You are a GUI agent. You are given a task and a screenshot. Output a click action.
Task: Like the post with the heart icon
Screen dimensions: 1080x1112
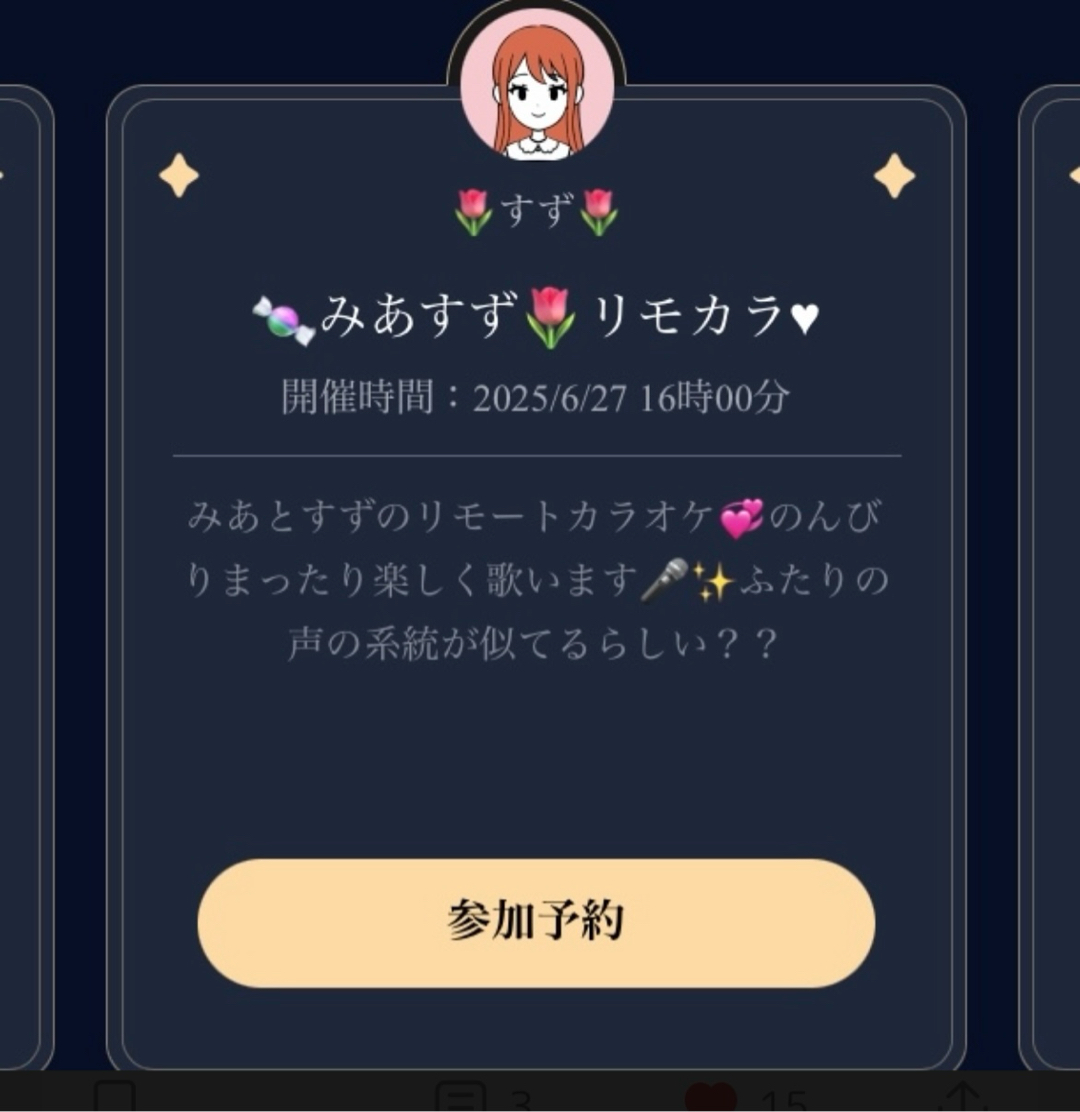pyautogui.click(x=711, y=1098)
